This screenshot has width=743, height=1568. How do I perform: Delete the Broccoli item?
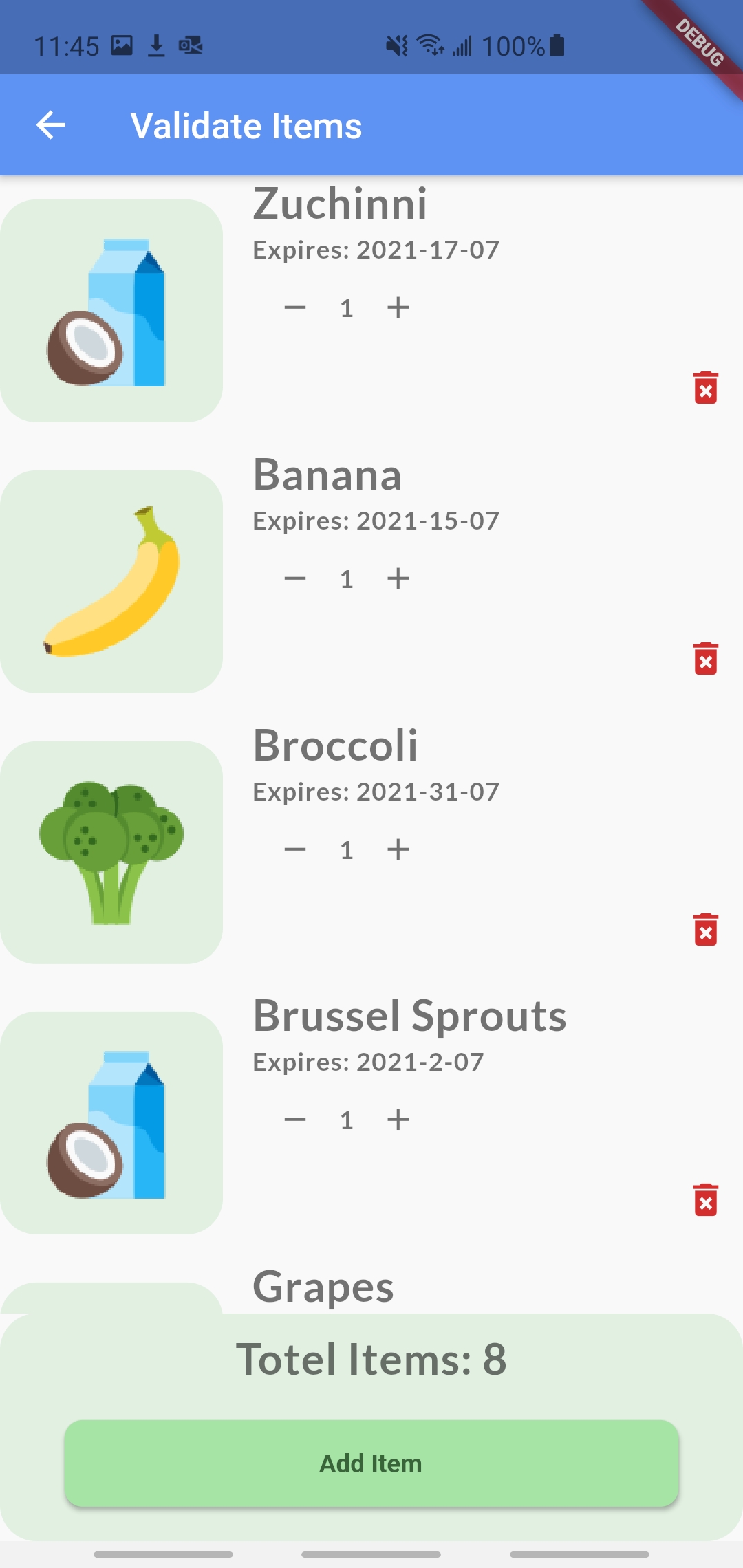(x=705, y=930)
